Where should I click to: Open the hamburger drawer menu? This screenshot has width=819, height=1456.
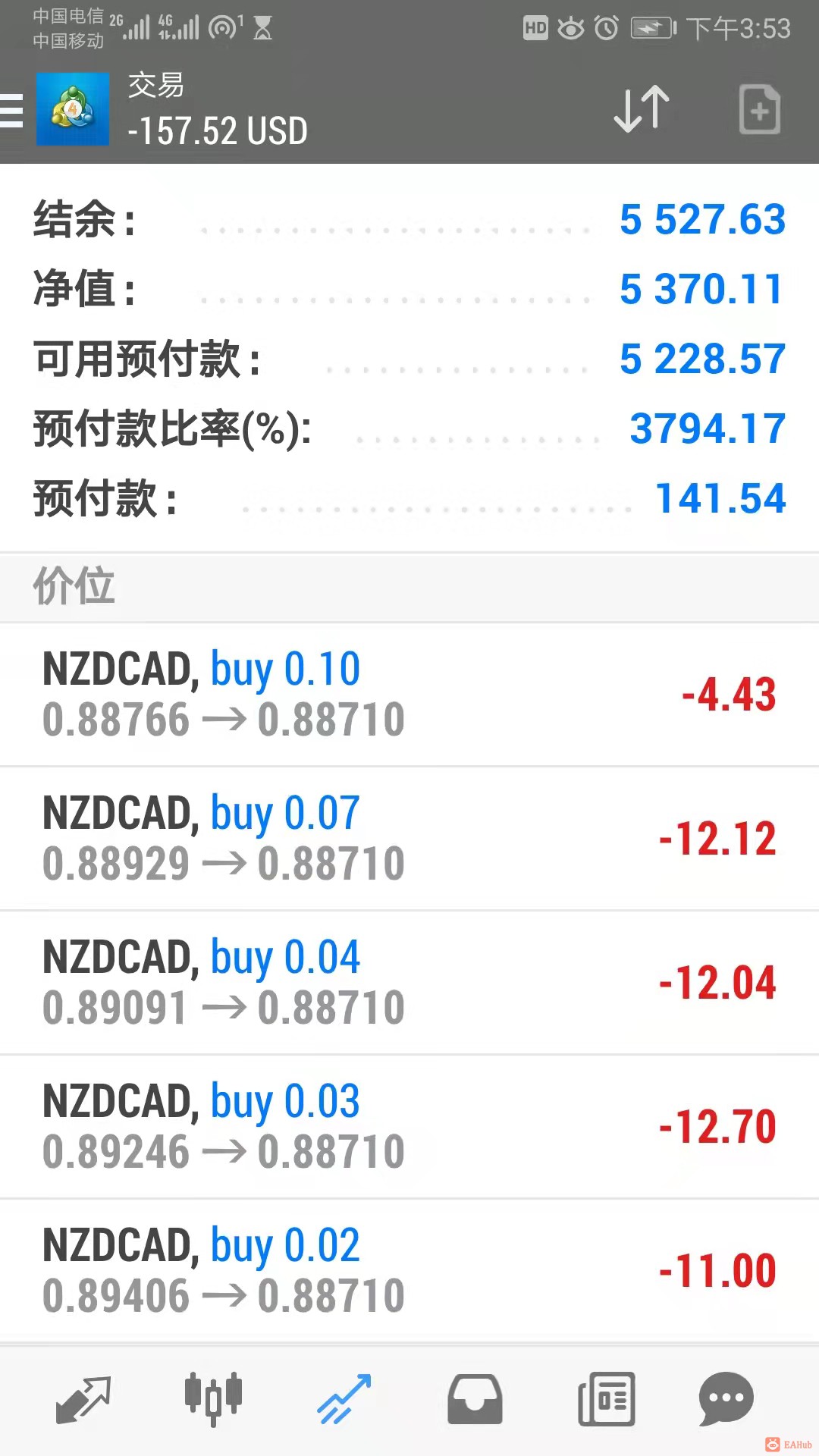tap(12, 111)
